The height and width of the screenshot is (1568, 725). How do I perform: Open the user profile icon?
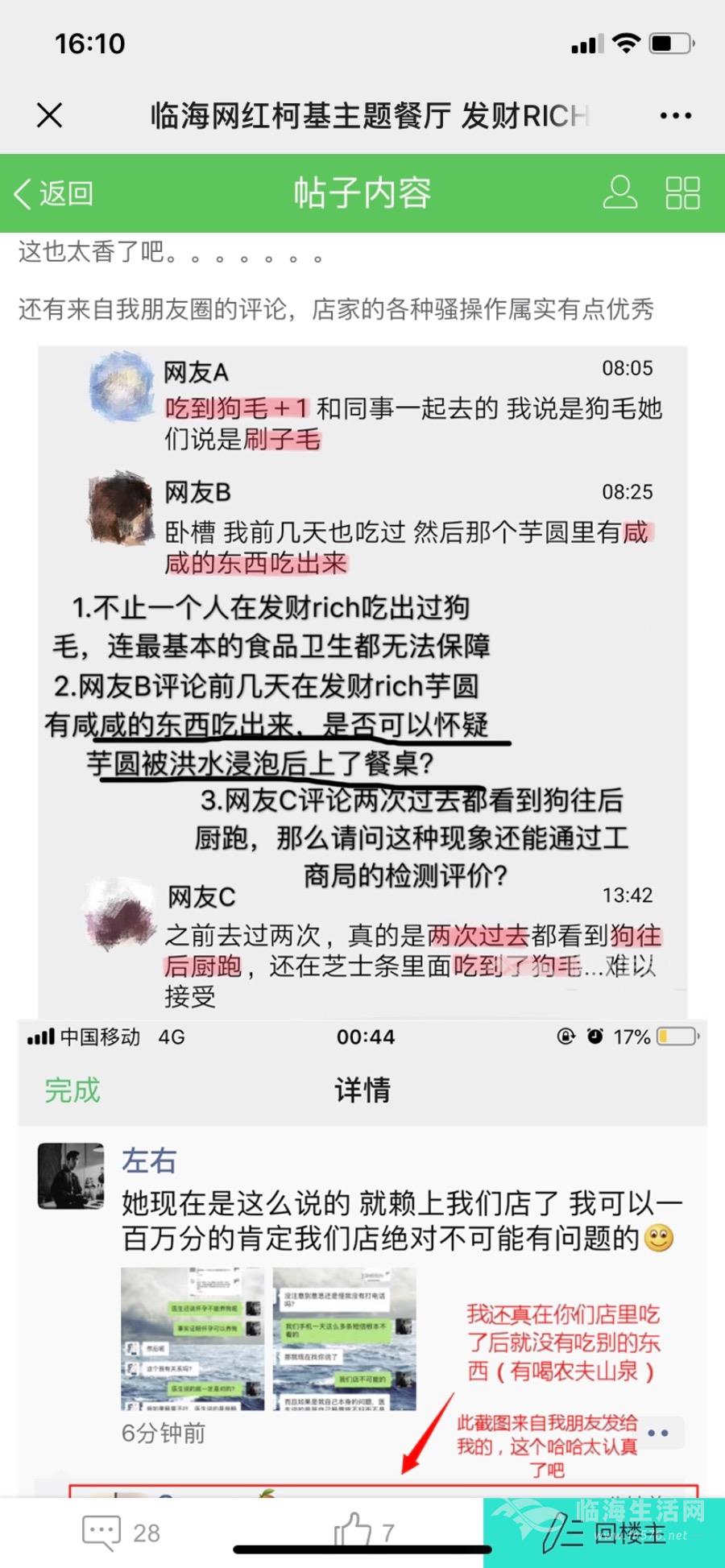pyautogui.click(x=619, y=193)
